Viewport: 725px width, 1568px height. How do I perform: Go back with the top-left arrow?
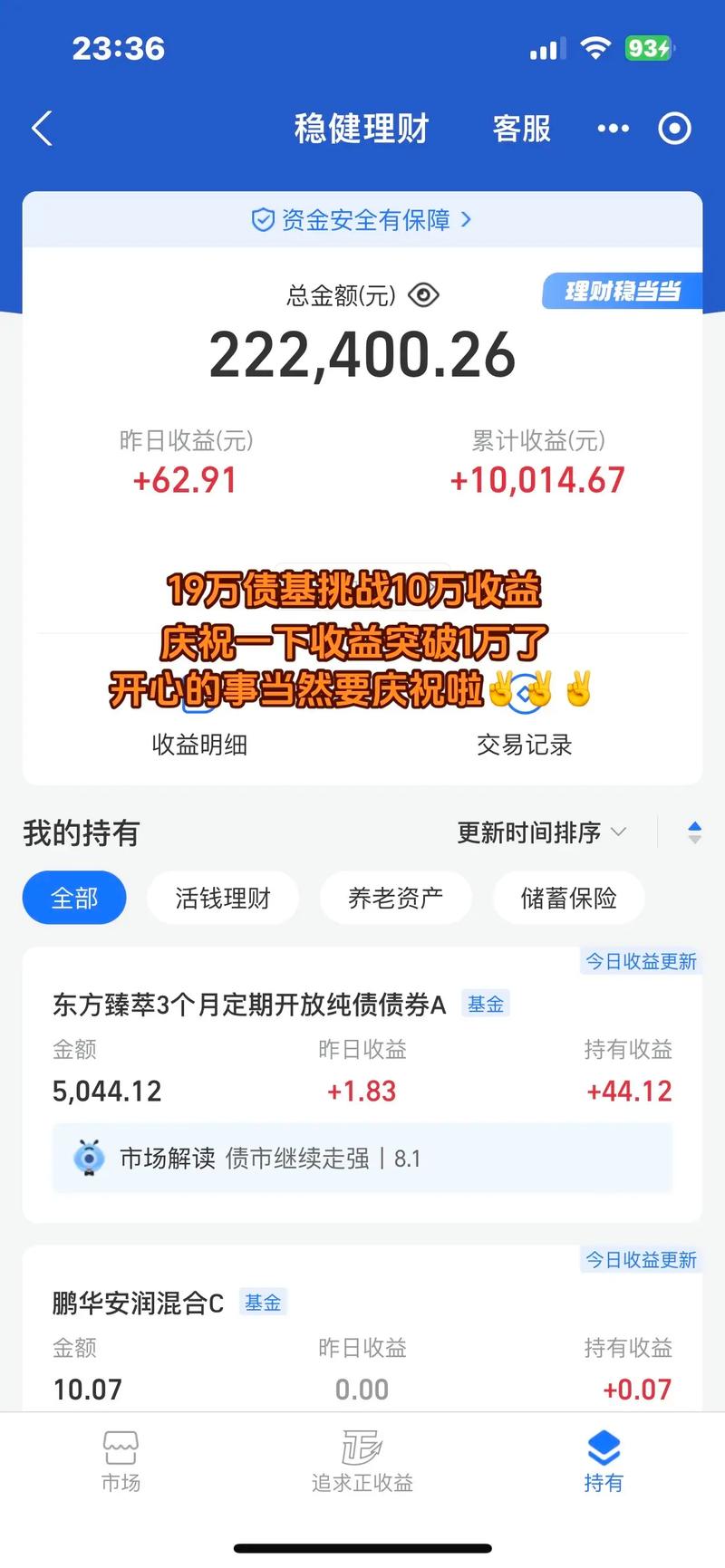[42, 129]
